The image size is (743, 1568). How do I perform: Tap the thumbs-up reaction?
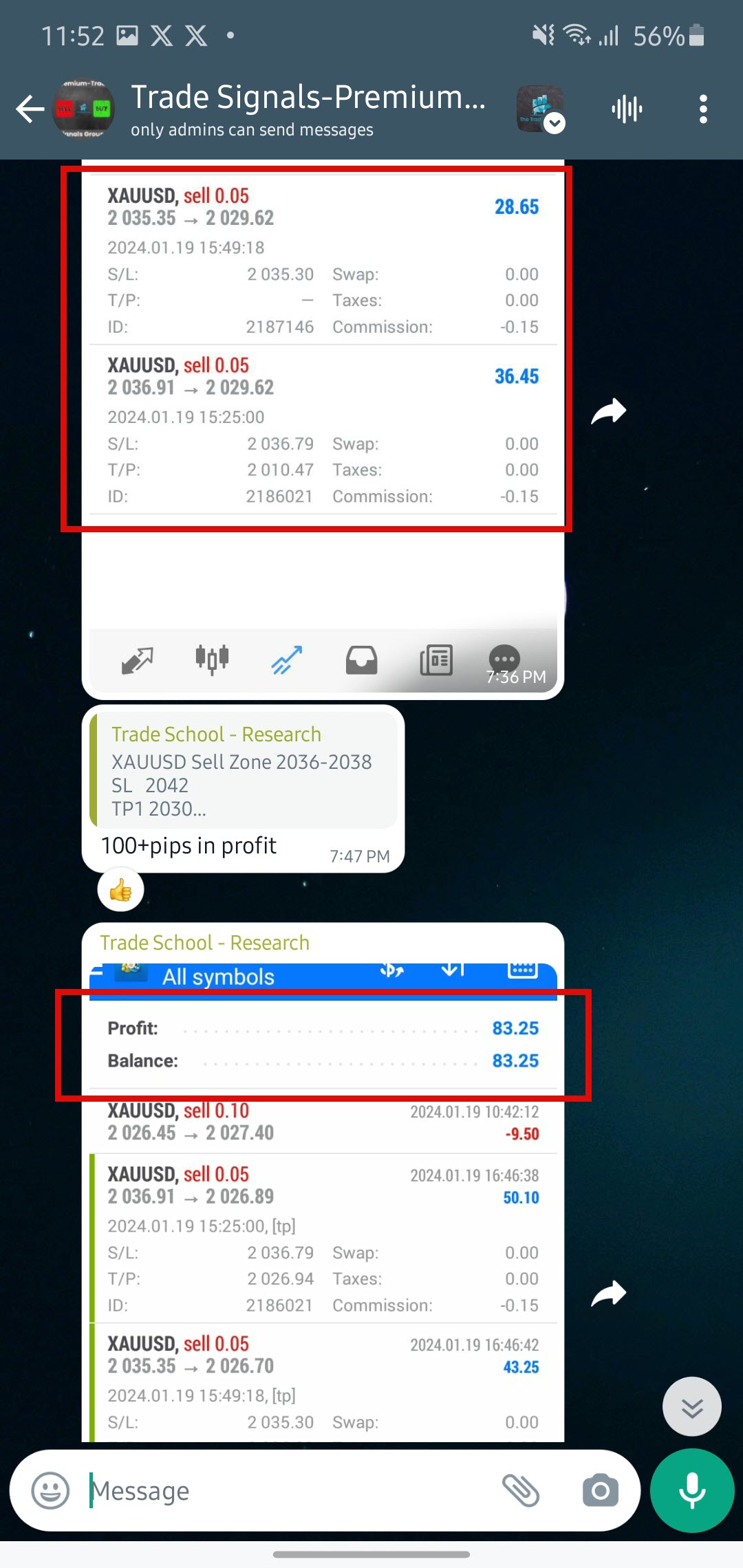click(x=121, y=890)
